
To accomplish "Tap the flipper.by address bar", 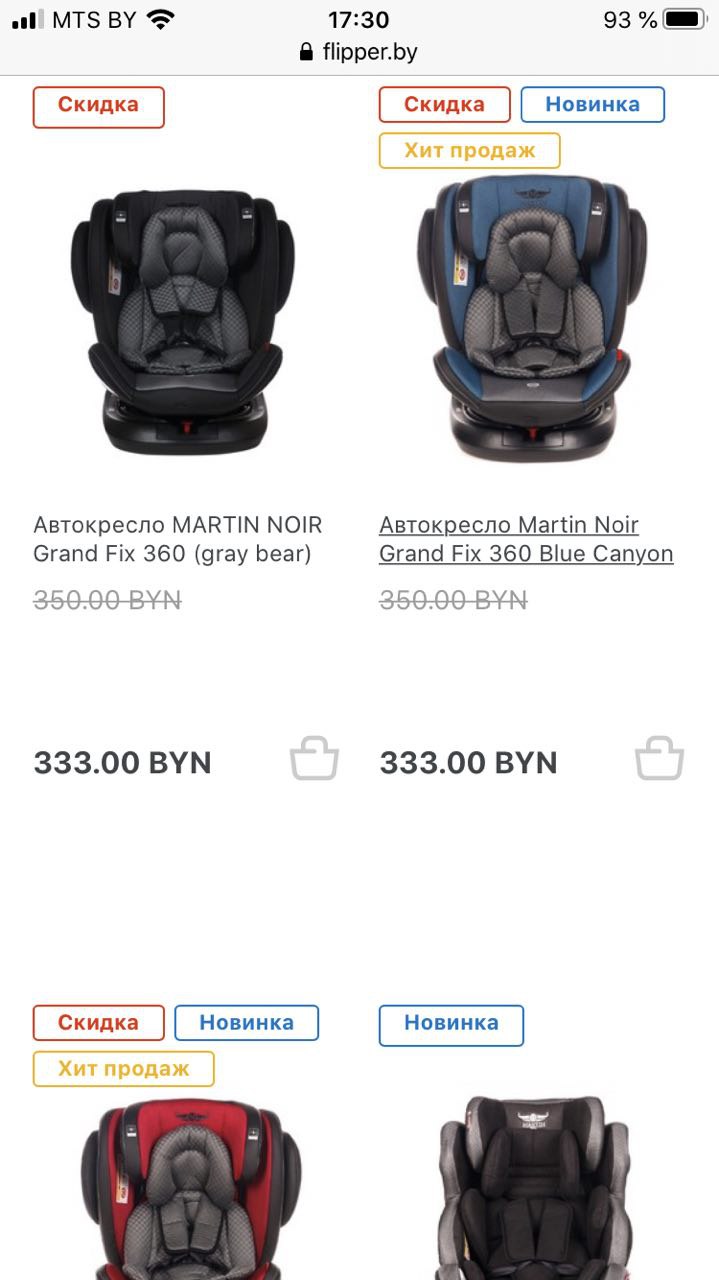I will [359, 52].
